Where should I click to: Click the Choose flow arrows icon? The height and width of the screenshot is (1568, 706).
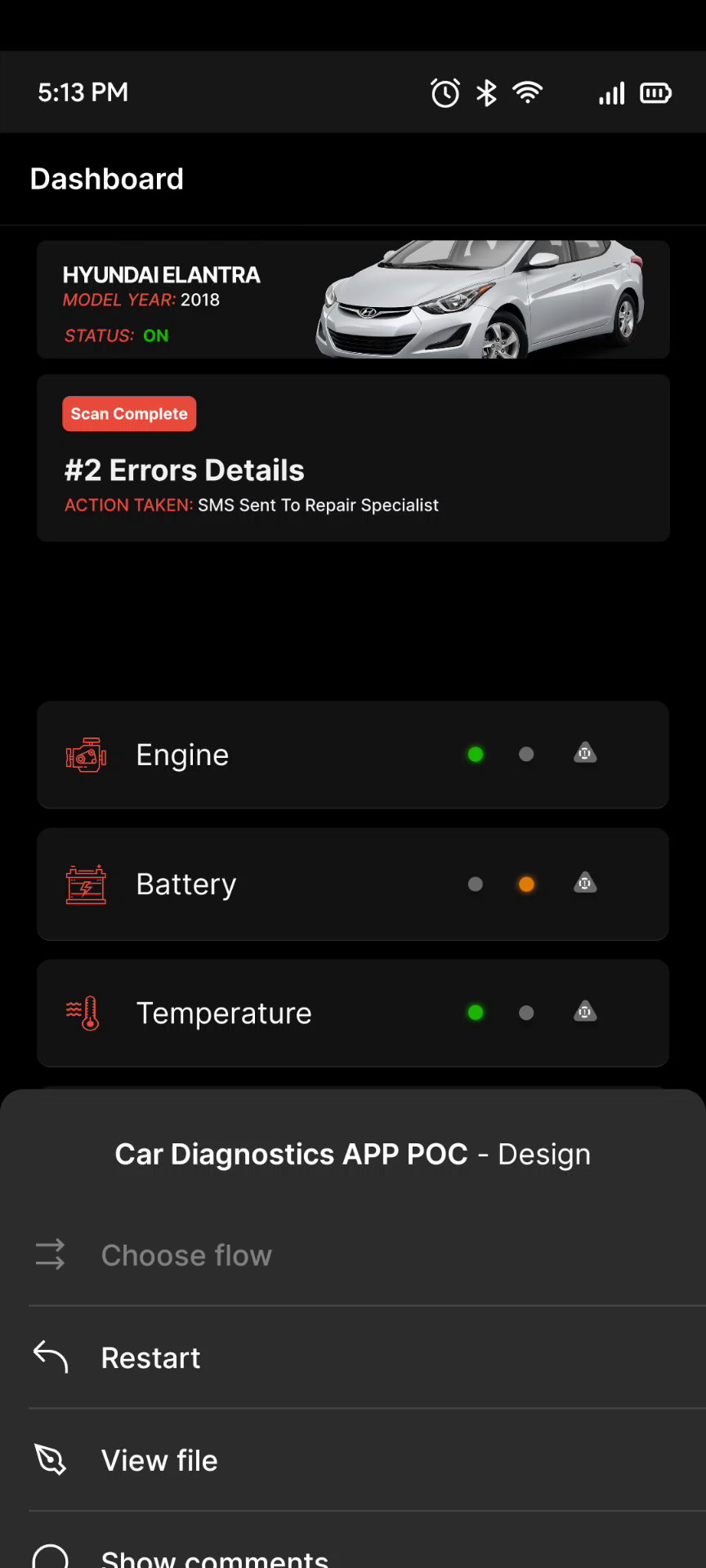[51, 1255]
